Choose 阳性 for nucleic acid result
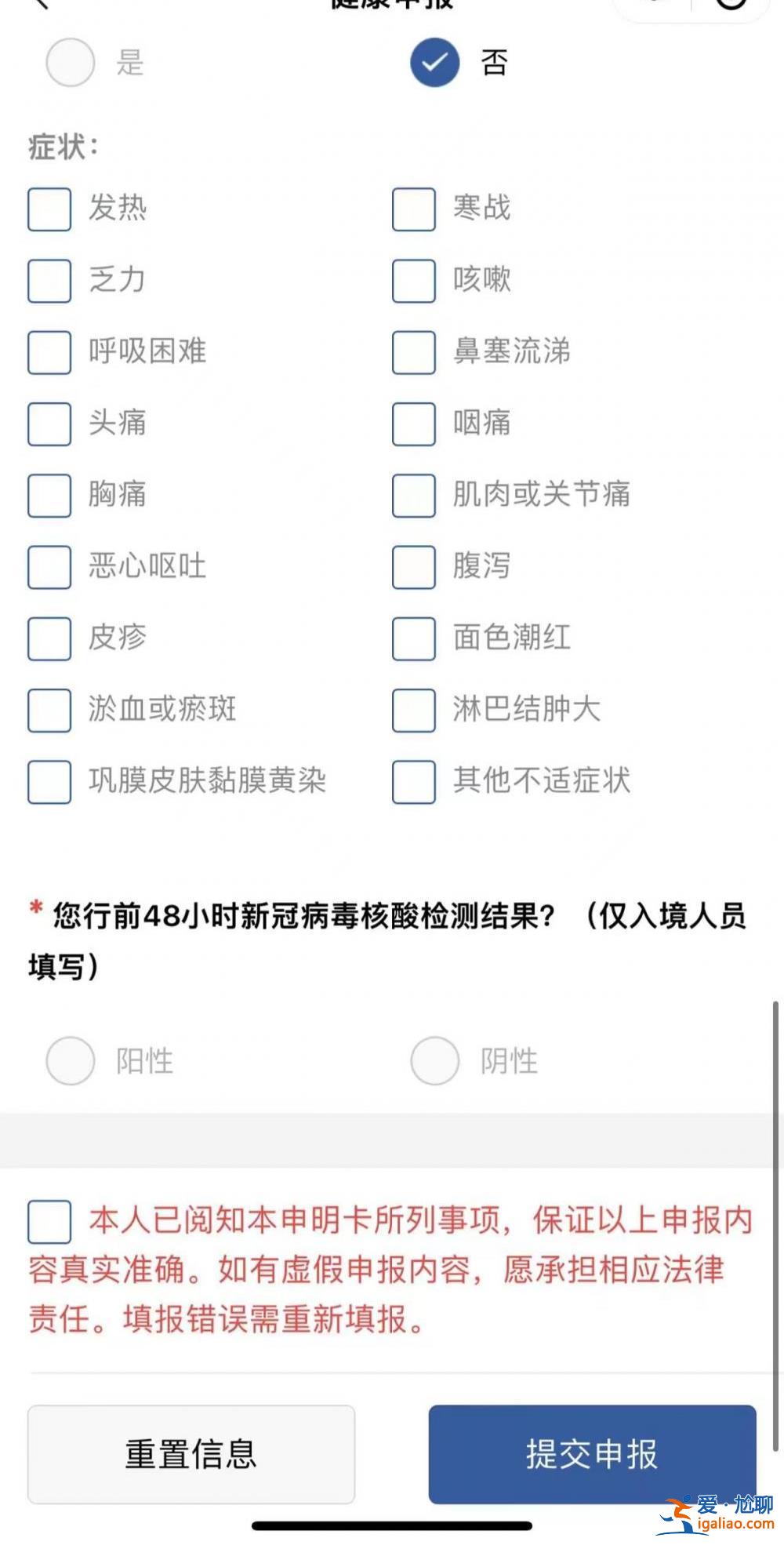This screenshot has height=1545, width=784. click(71, 1061)
